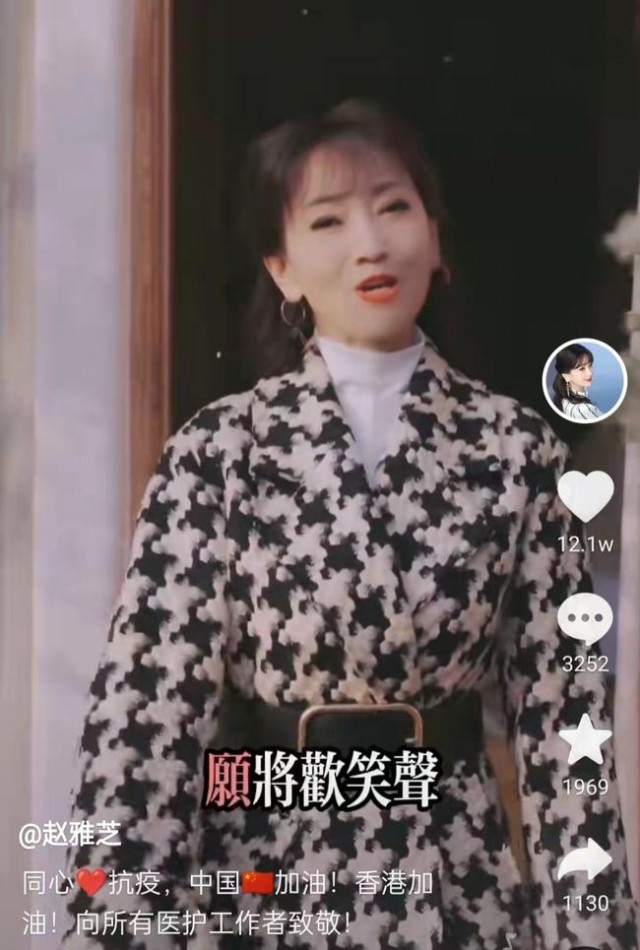Image resolution: width=640 pixels, height=950 pixels.
Task: Like this video with the heart
Action: (585, 496)
